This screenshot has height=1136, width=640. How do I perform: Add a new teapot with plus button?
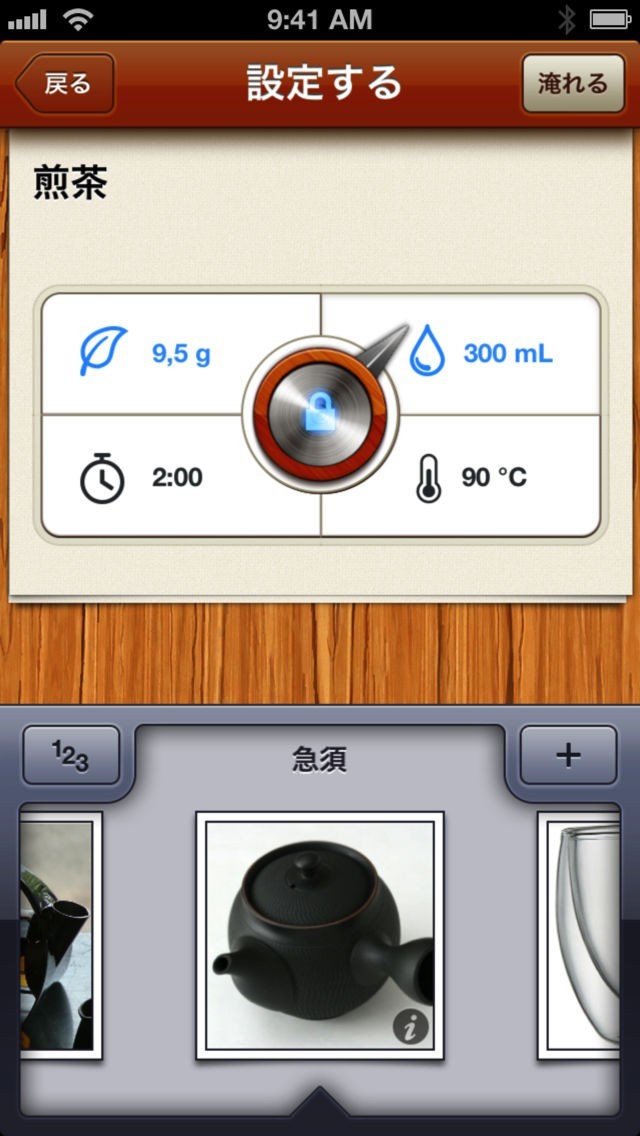(x=568, y=756)
